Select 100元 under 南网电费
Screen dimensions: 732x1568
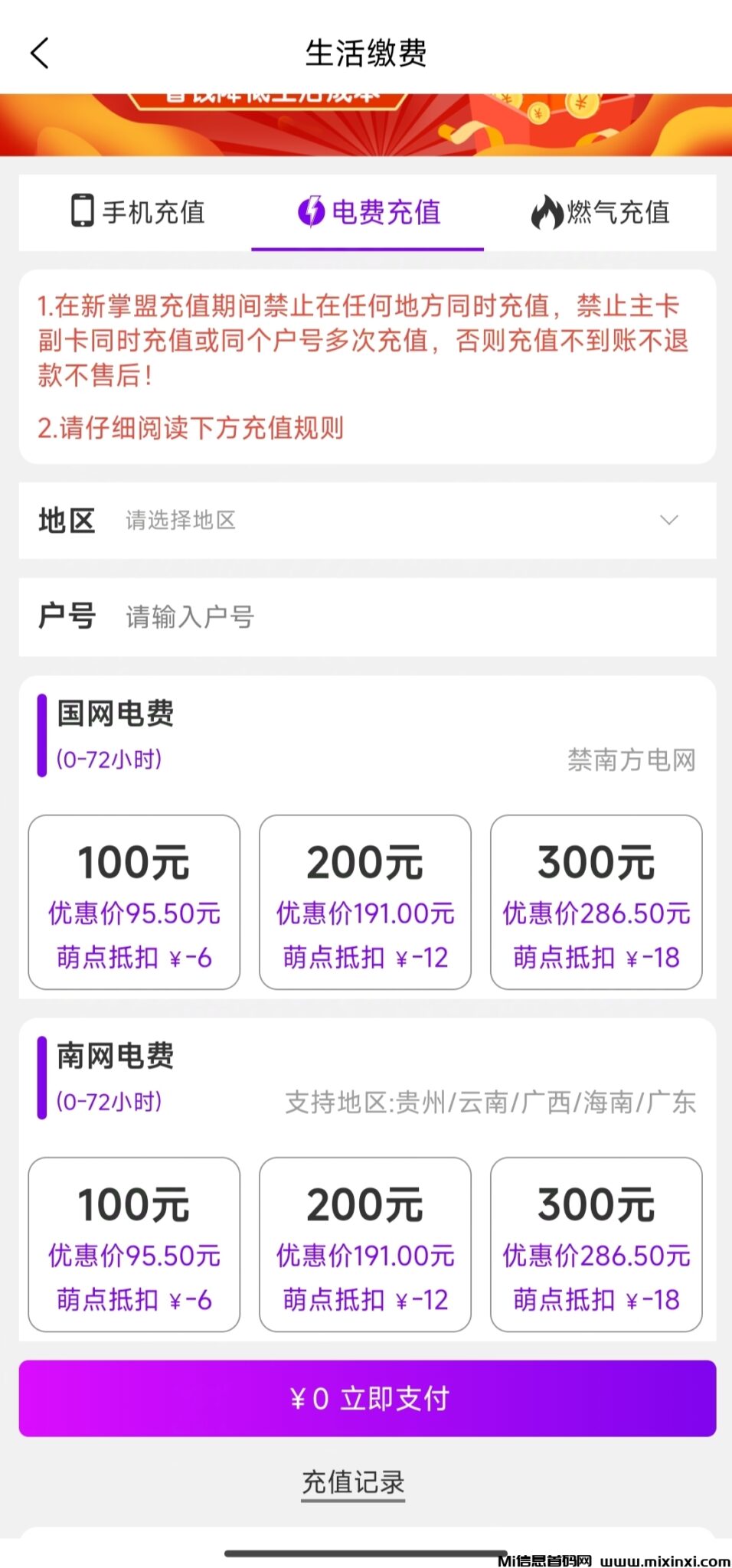click(134, 1244)
